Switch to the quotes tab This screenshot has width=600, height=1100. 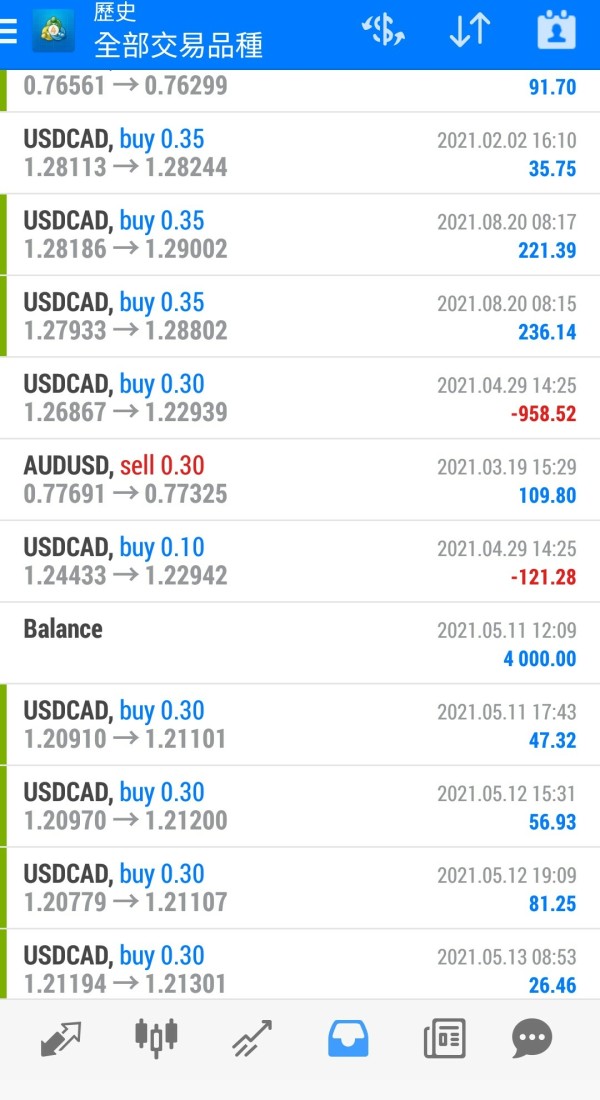pos(61,1040)
